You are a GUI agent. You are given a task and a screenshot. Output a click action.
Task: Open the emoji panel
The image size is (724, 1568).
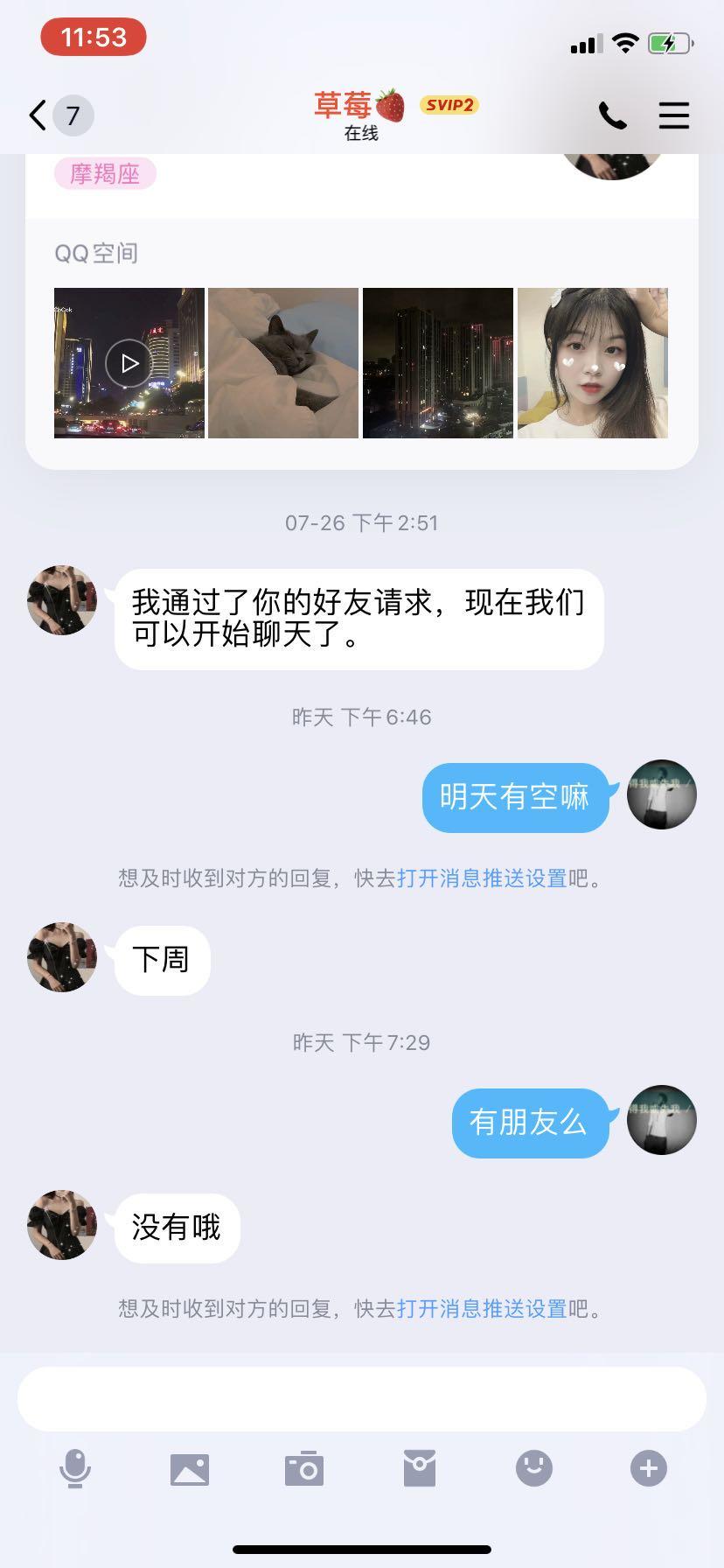tap(534, 1469)
